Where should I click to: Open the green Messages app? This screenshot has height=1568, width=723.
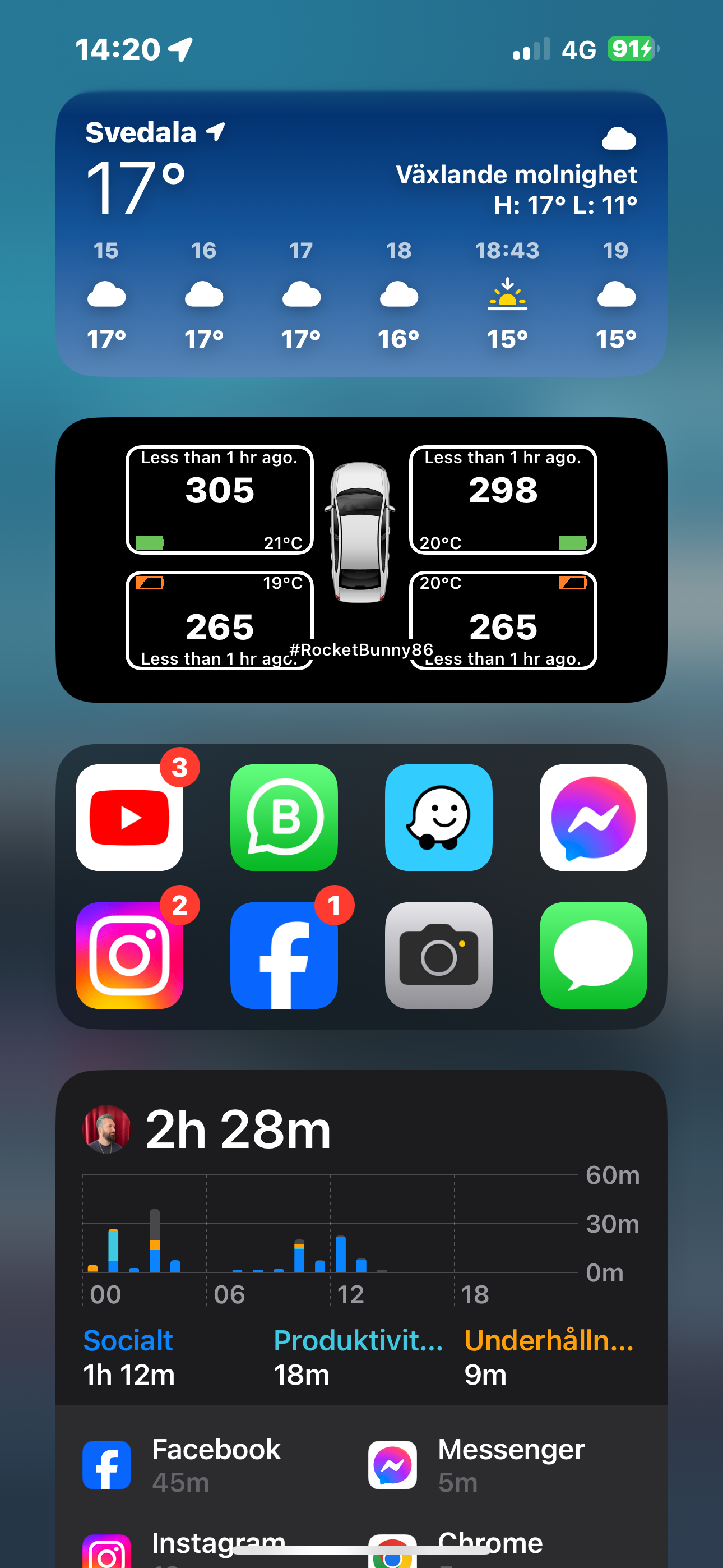point(594,955)
